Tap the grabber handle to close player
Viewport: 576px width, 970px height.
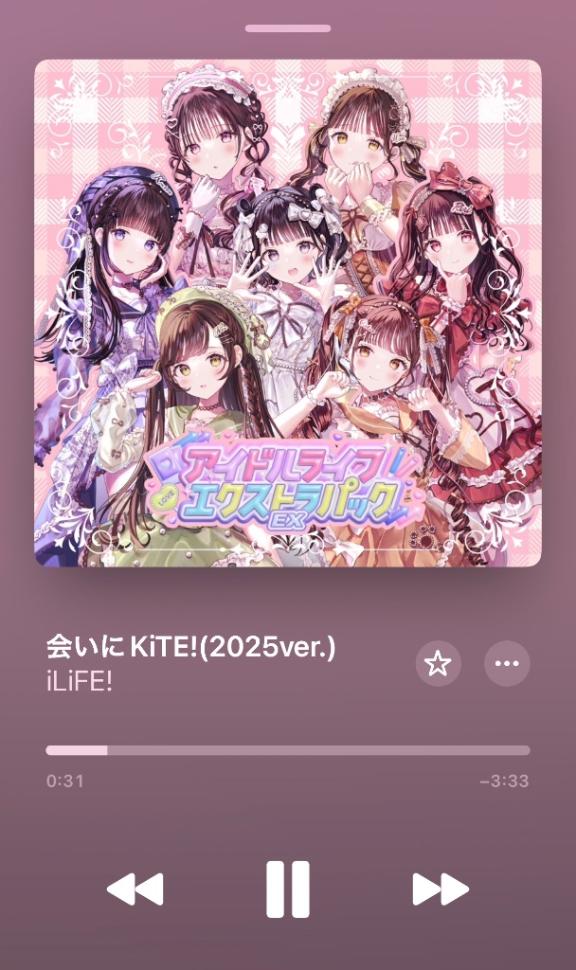tap(288, 28)
